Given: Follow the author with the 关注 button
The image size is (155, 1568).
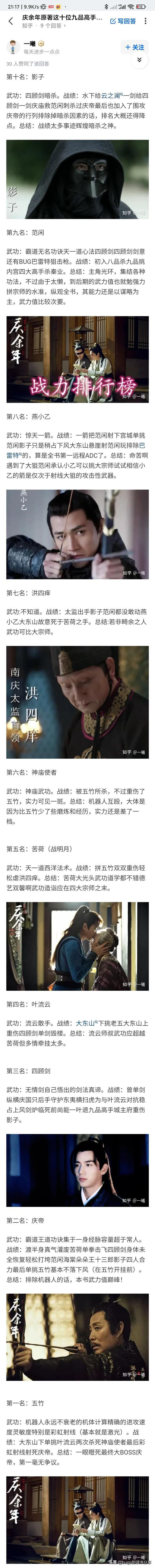Looking at the screenshot, I should pos(135,47).
